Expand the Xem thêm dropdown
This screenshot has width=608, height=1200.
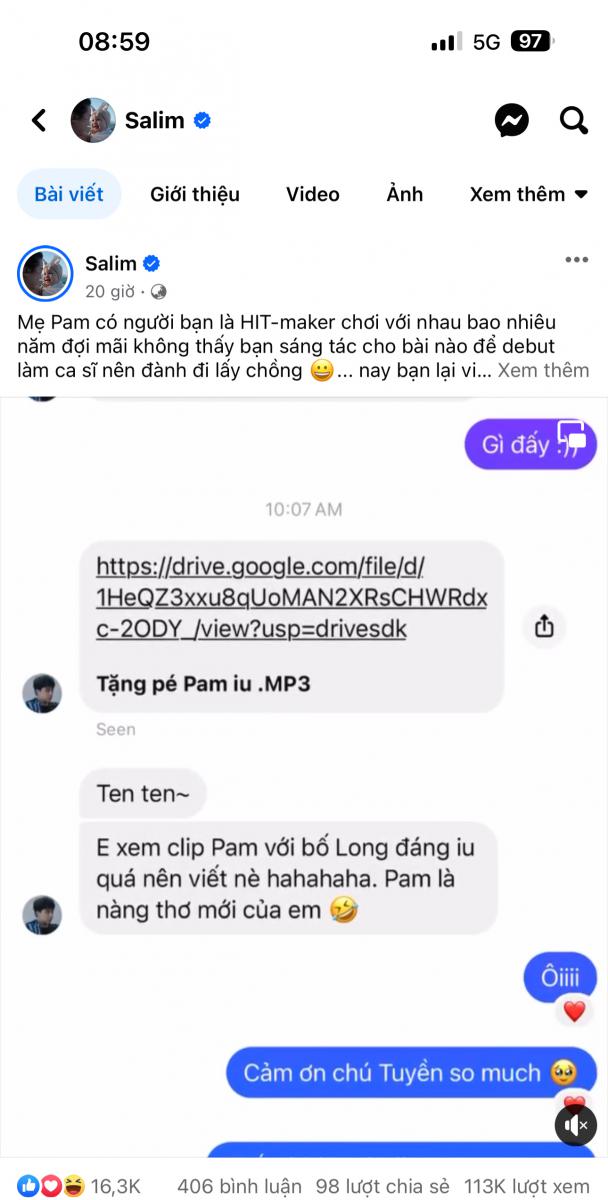[529, 194]
